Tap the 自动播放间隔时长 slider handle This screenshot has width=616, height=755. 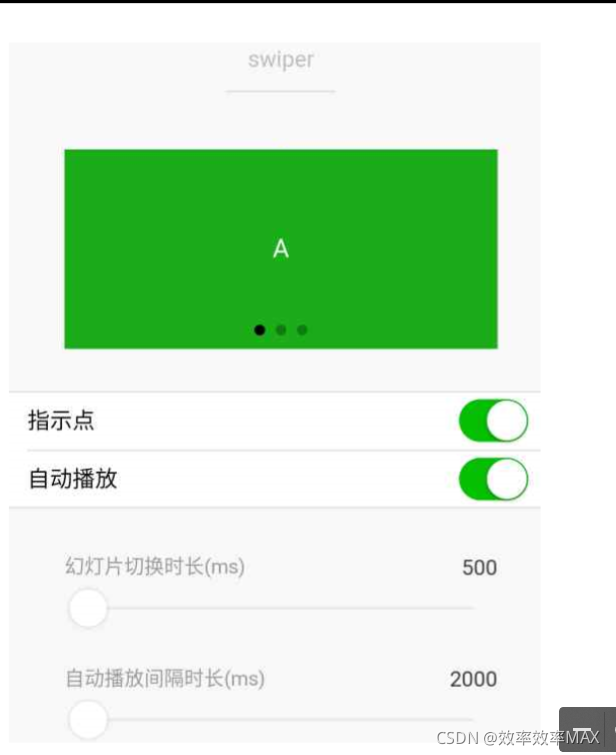tap(89, 719)
